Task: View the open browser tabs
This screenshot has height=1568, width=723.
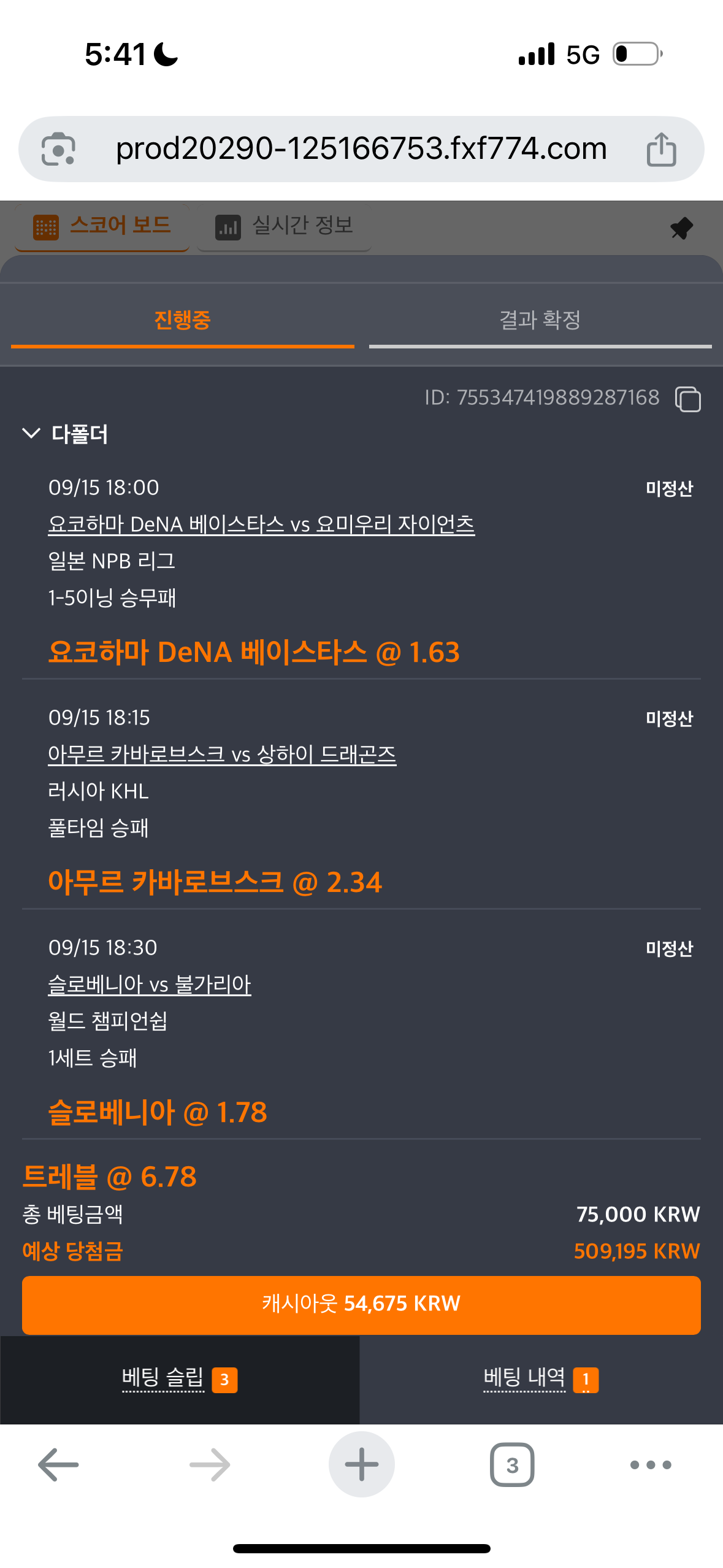Action: 512,1464
